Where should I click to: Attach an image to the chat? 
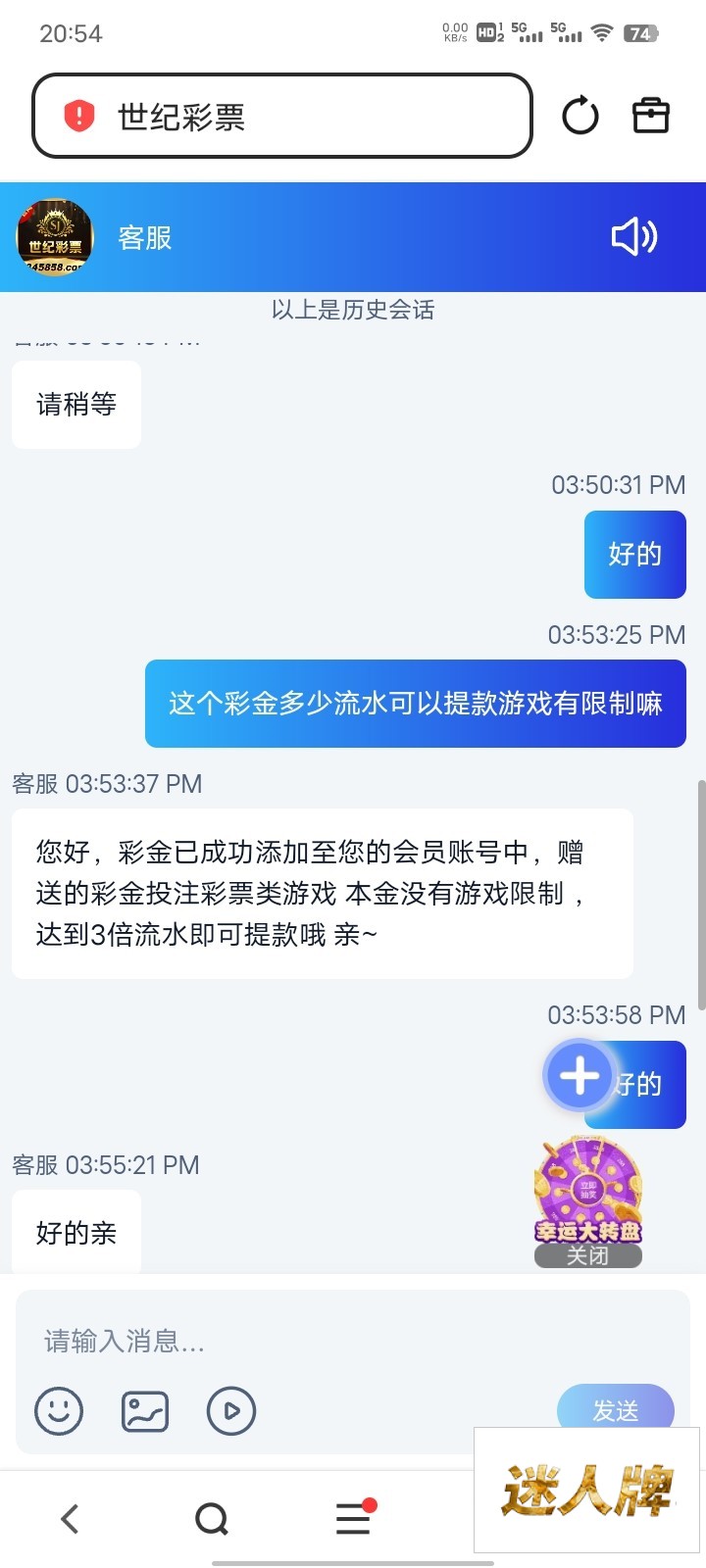click(145, 1411)
